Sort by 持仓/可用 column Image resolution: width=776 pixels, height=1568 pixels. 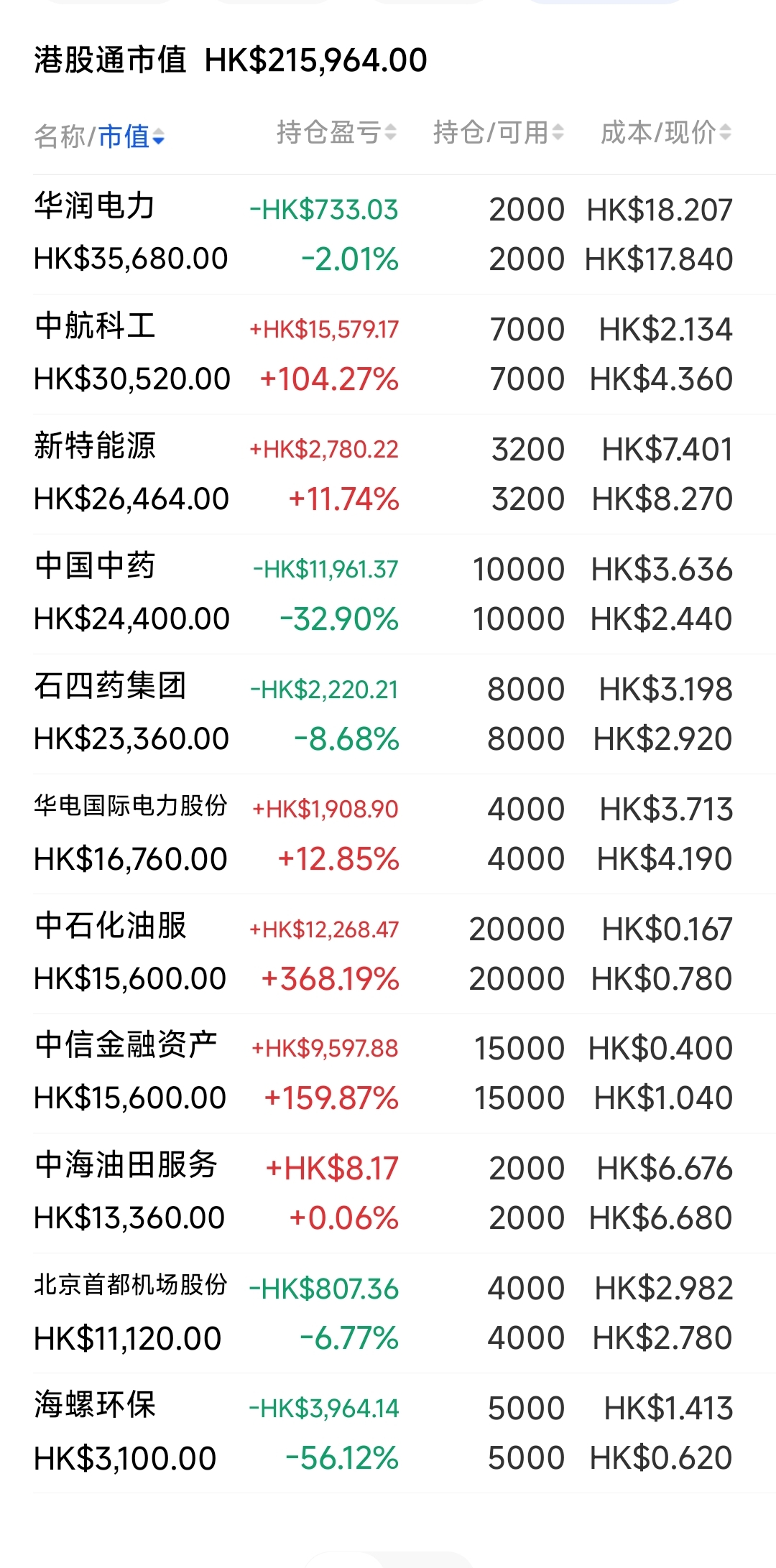point(499,132)
